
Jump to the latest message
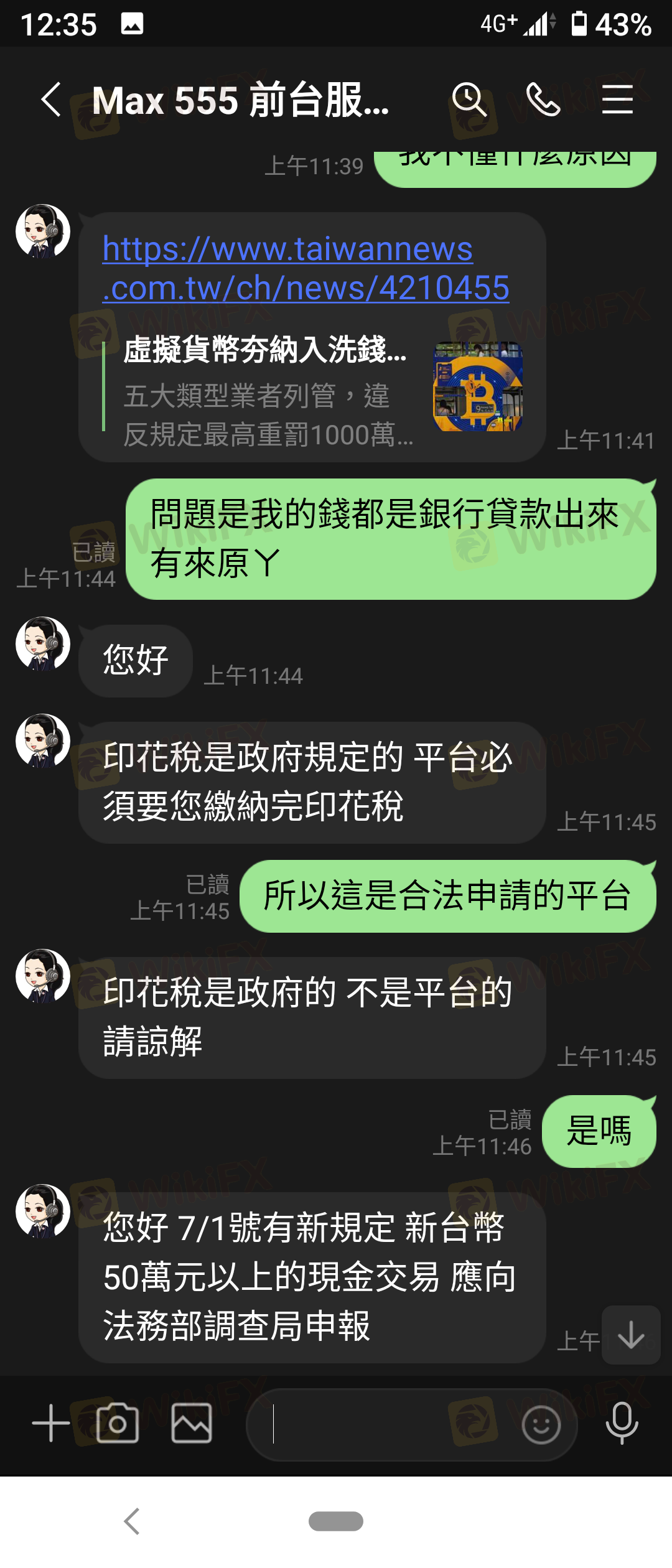[x=631, y=1335]
